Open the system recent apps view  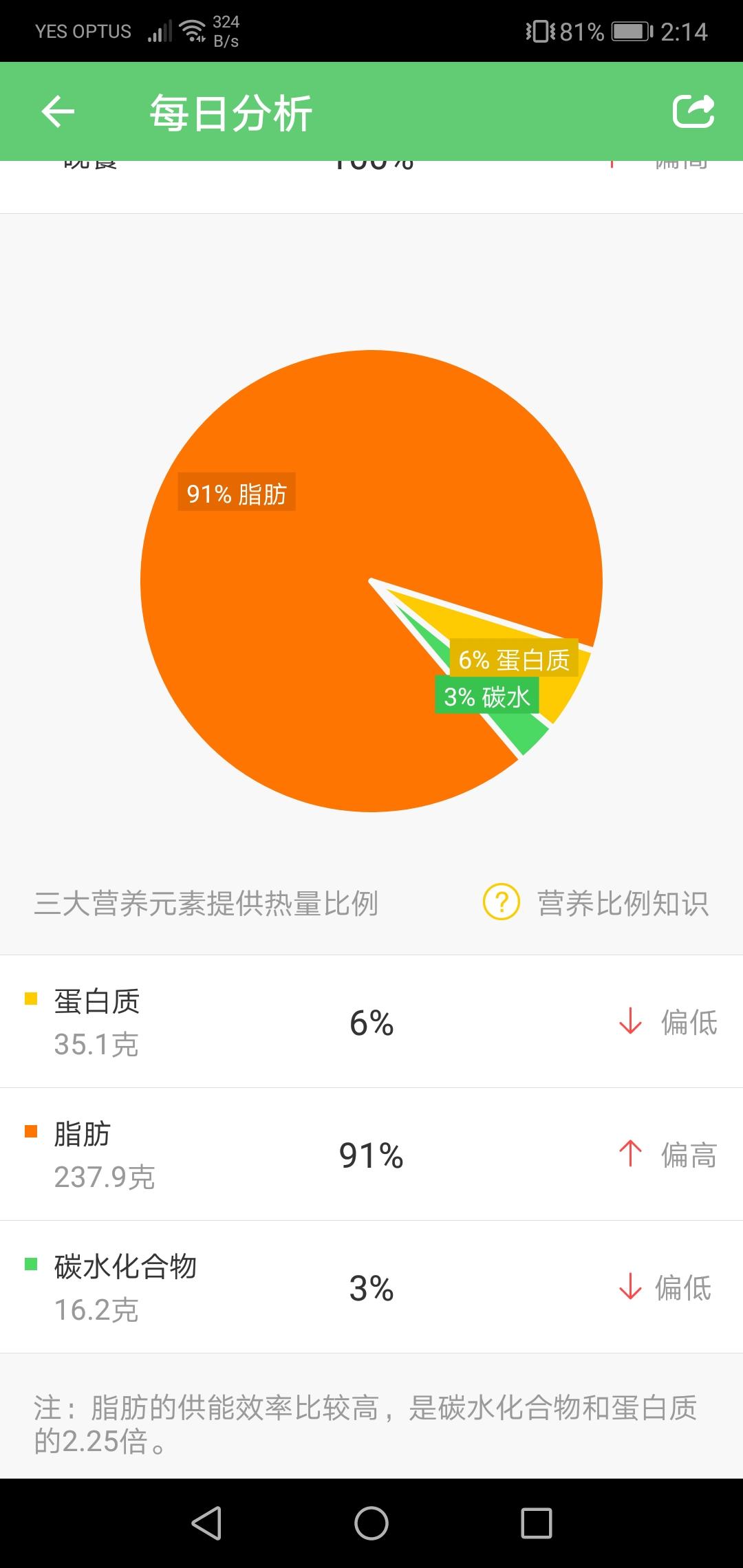(537, 1523)
